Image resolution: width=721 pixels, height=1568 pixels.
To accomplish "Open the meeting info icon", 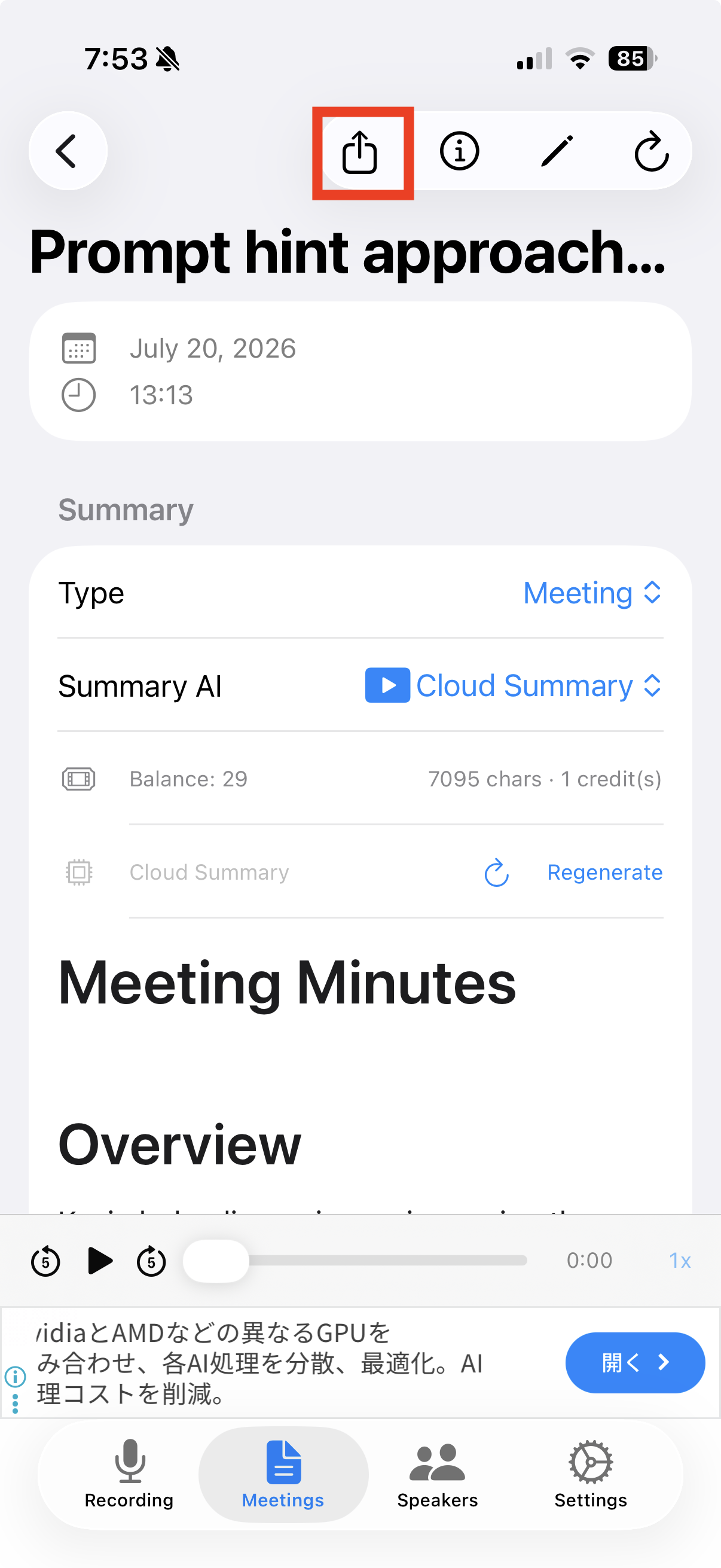I will (x=459, y=151).
